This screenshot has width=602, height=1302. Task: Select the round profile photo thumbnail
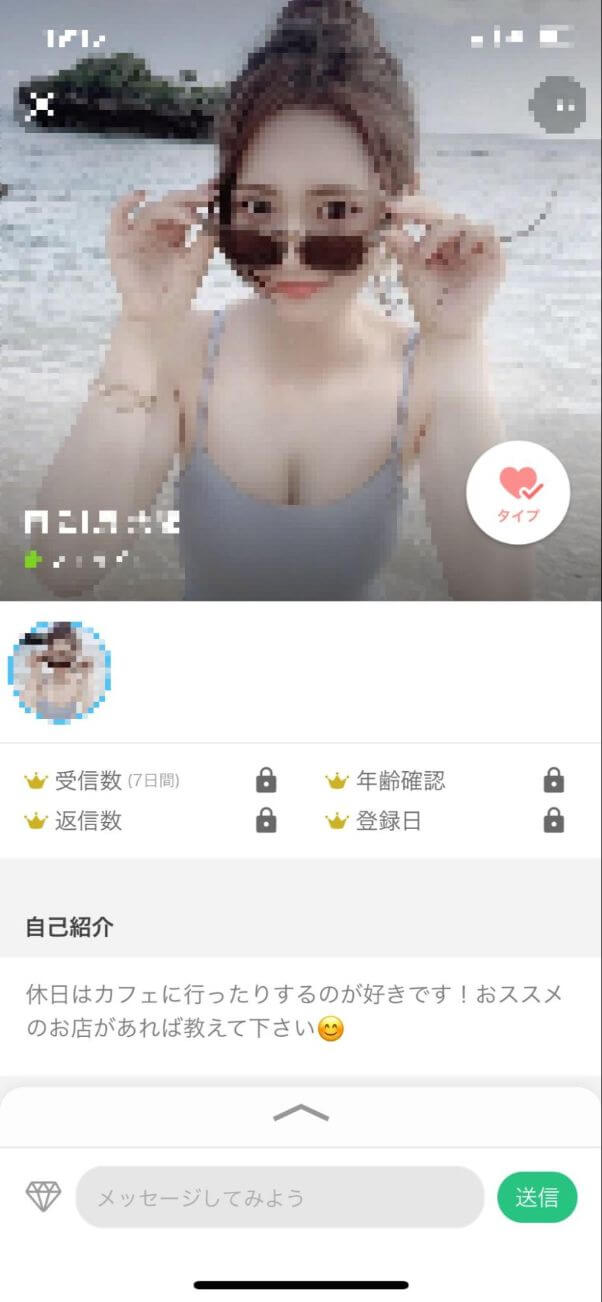click(x=59, y=672)
